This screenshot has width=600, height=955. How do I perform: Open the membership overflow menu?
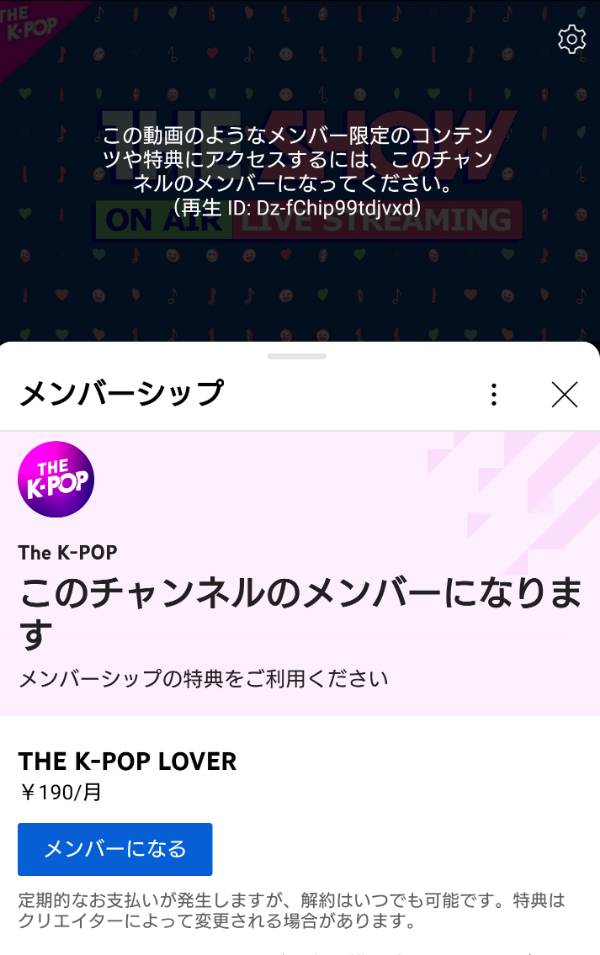click(x=493, y=395)
